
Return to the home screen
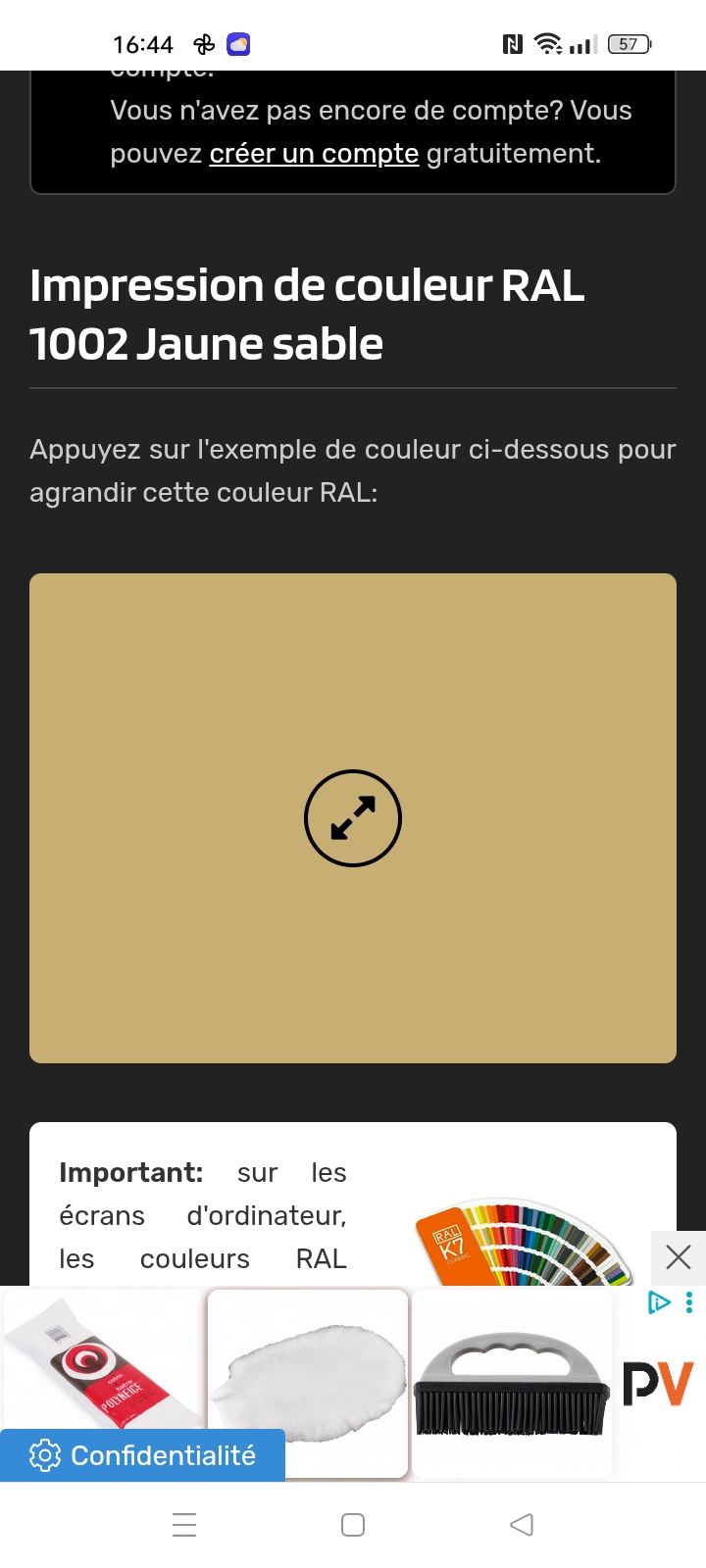pyautogui.click(x=353, y=1525)
